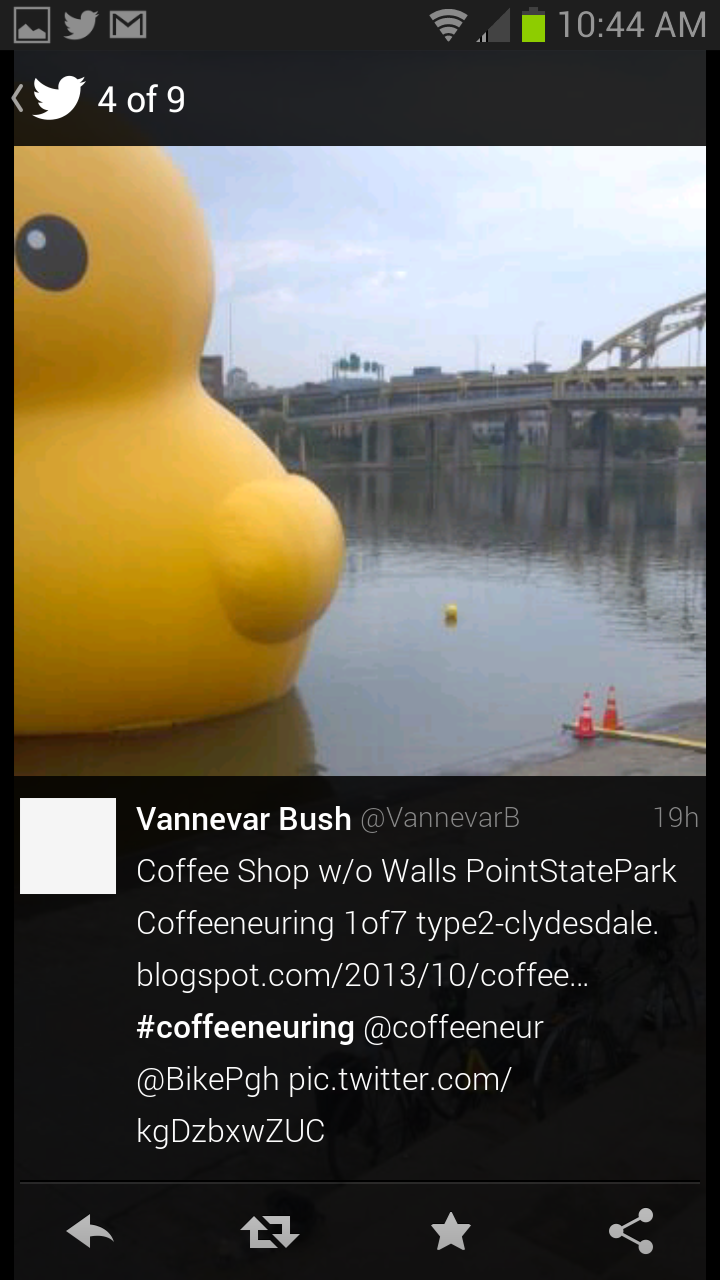Reply to Vannevar Bush's tweet
720x1280 pixels.
coord(90,1231)
